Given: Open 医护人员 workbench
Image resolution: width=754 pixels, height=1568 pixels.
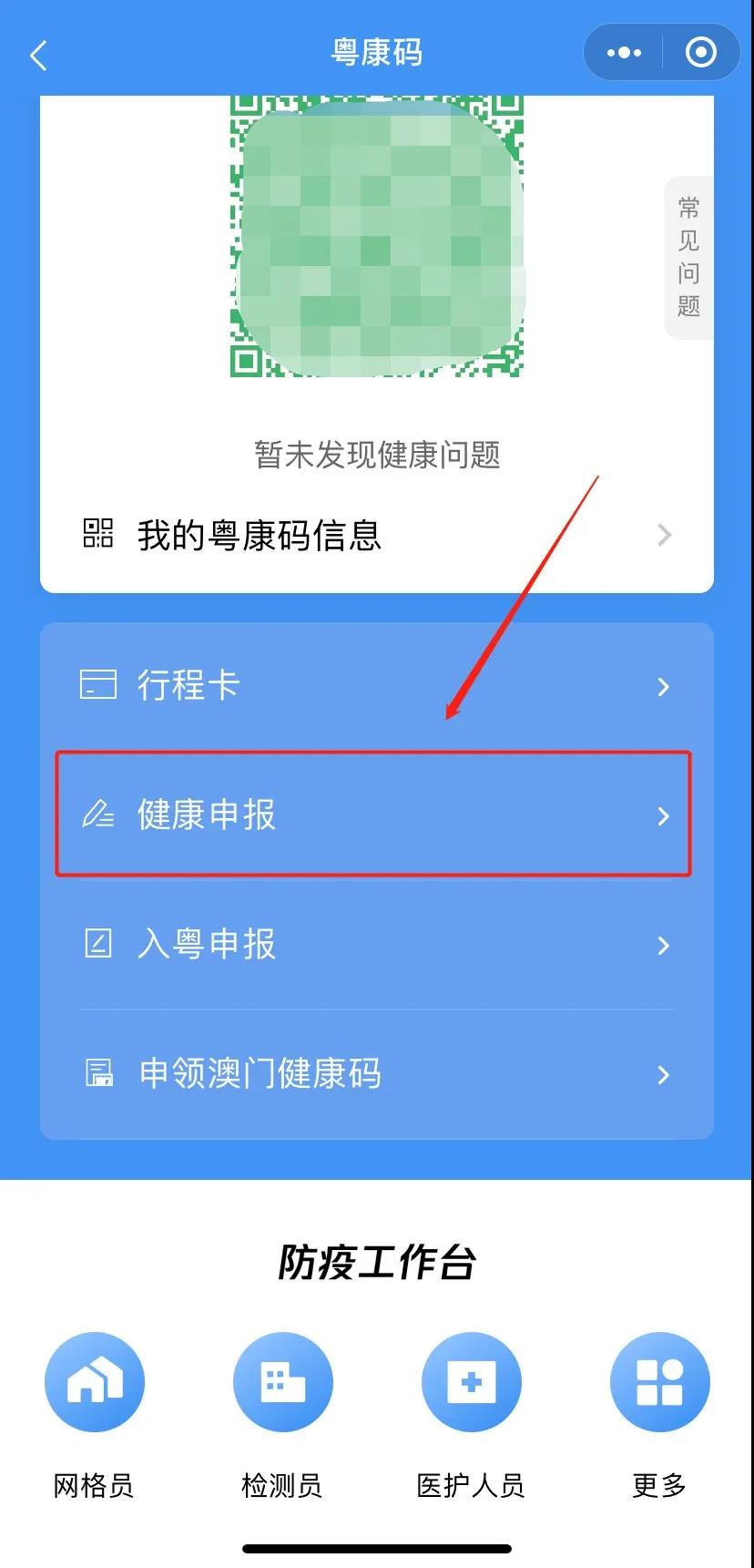Looking at the screenshot, I should 471,1382.
